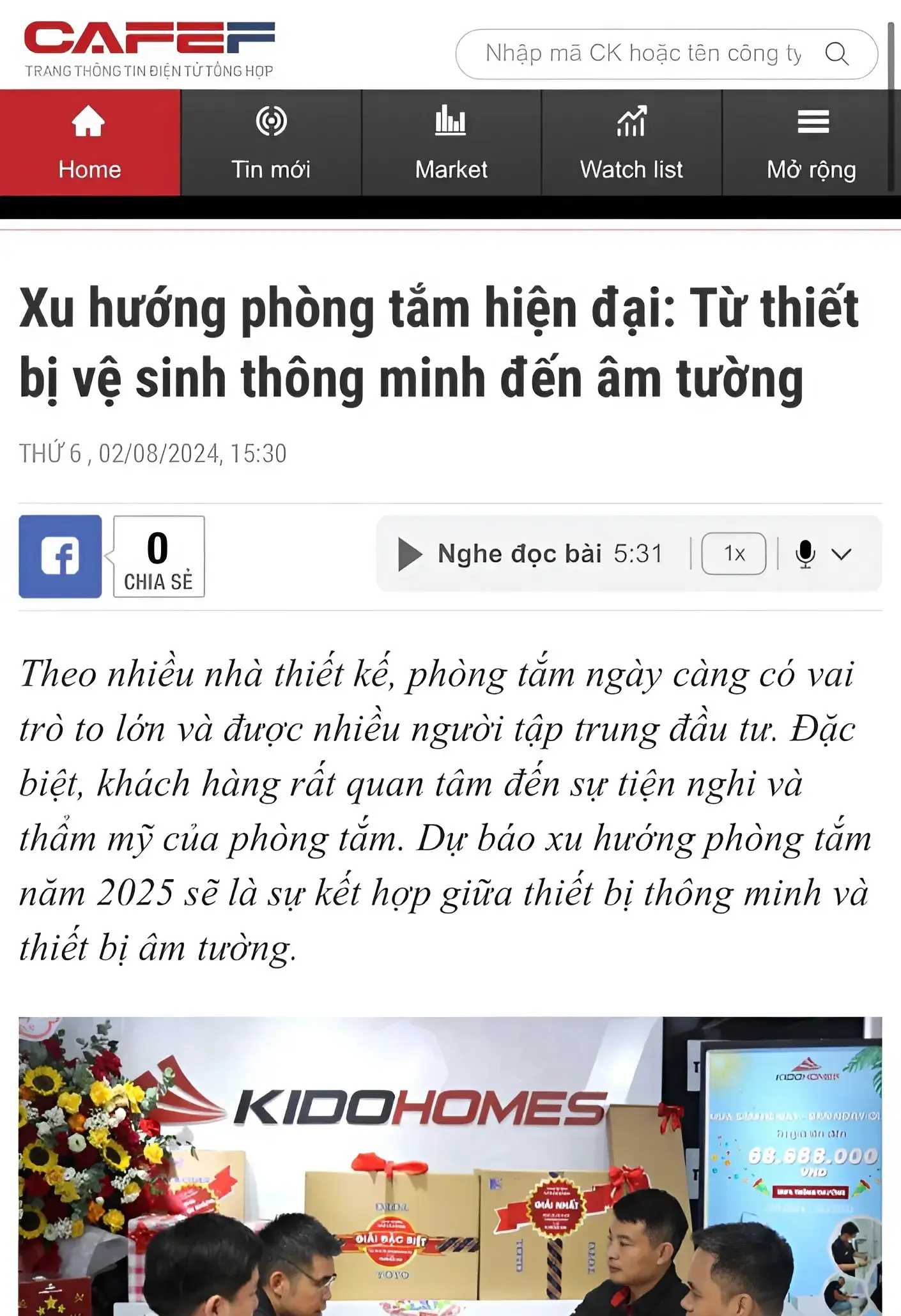
Task: Change the 1x playback speed
Action: (734, 553)
